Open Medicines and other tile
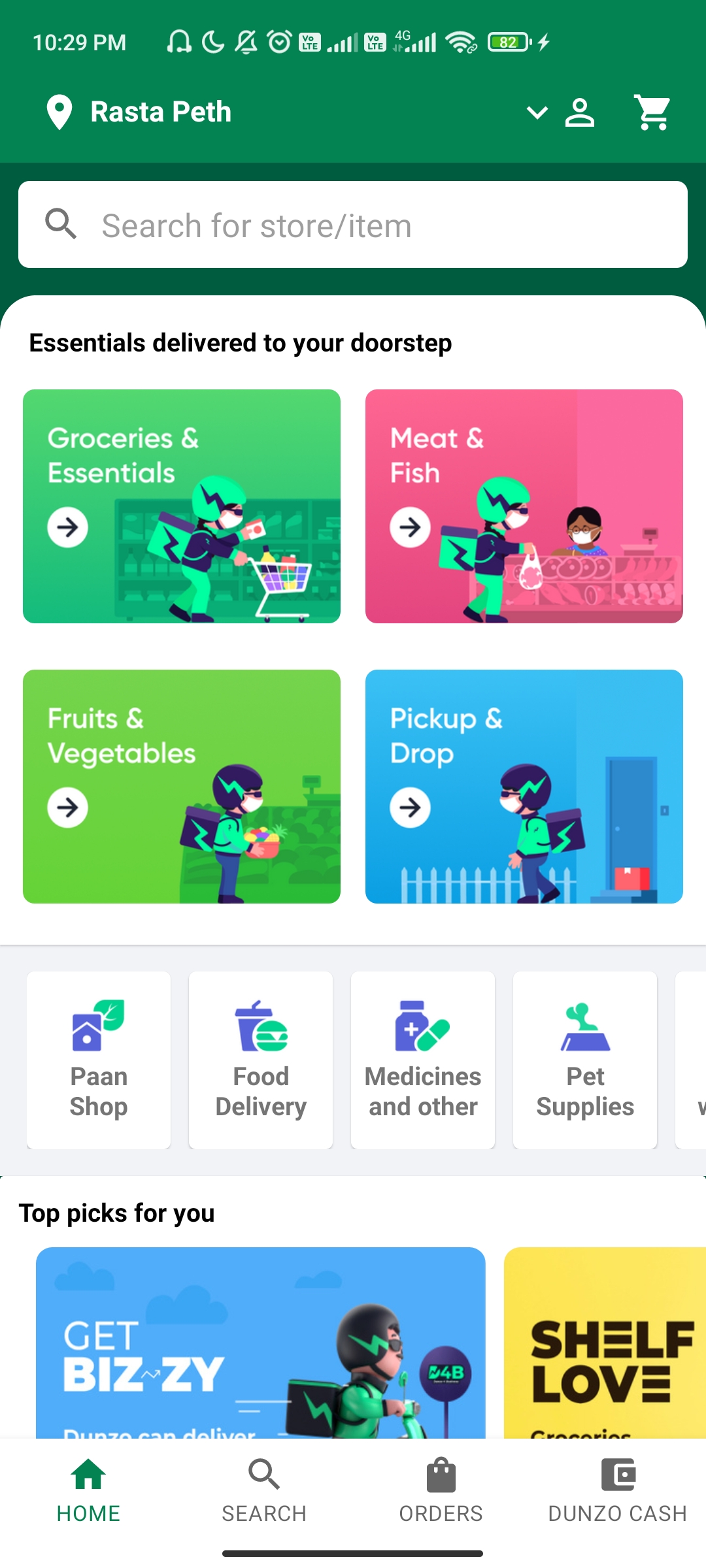 [423, 1060]
